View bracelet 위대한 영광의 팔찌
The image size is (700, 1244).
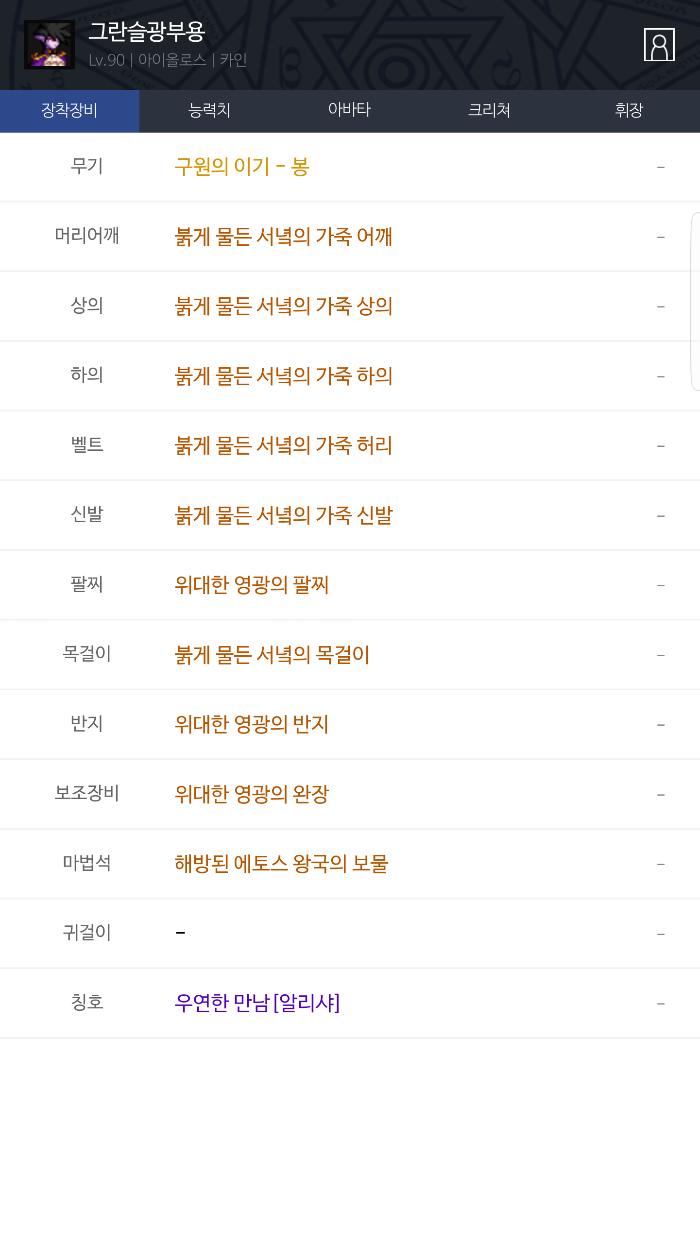click(x=251, y=585)
